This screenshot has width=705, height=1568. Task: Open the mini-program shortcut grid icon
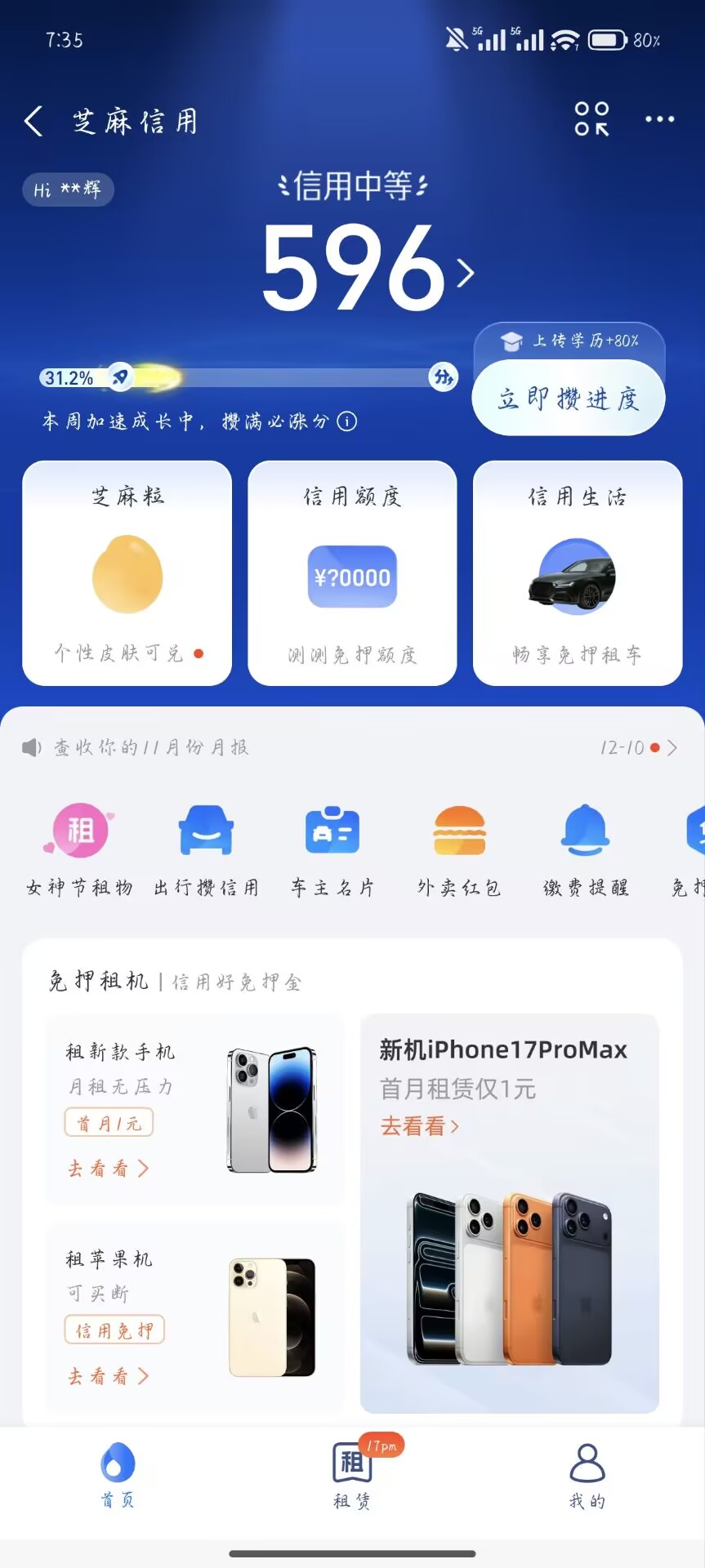[591, 119]
